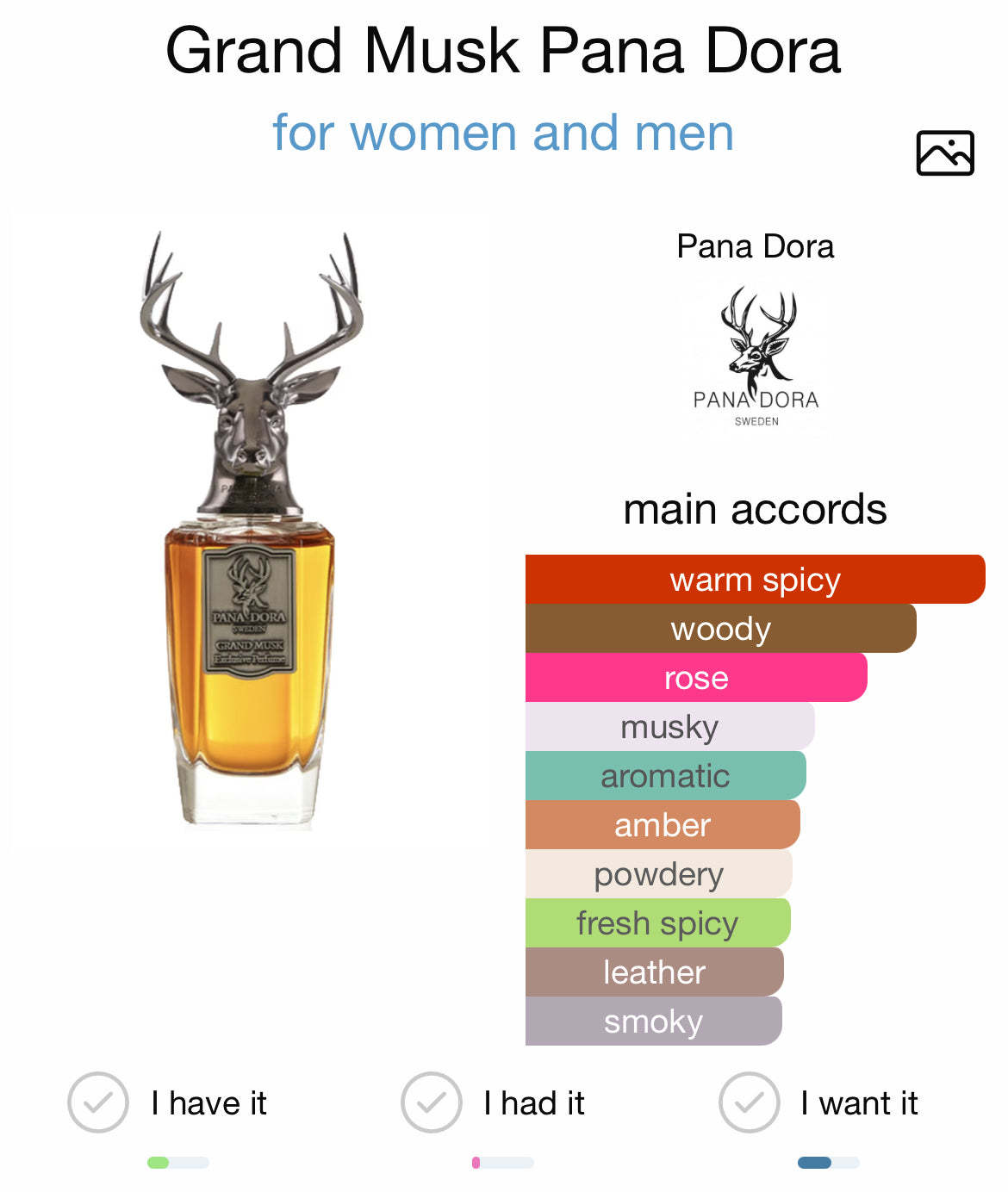Mark 'I have it' for this perfume

(x=98, y=1102)
